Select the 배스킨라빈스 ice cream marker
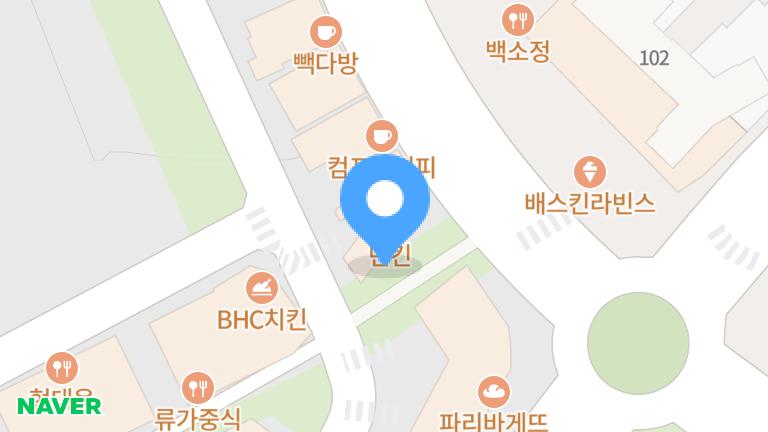The width and height of the screenshot is (768, 432). coord(591,172)
